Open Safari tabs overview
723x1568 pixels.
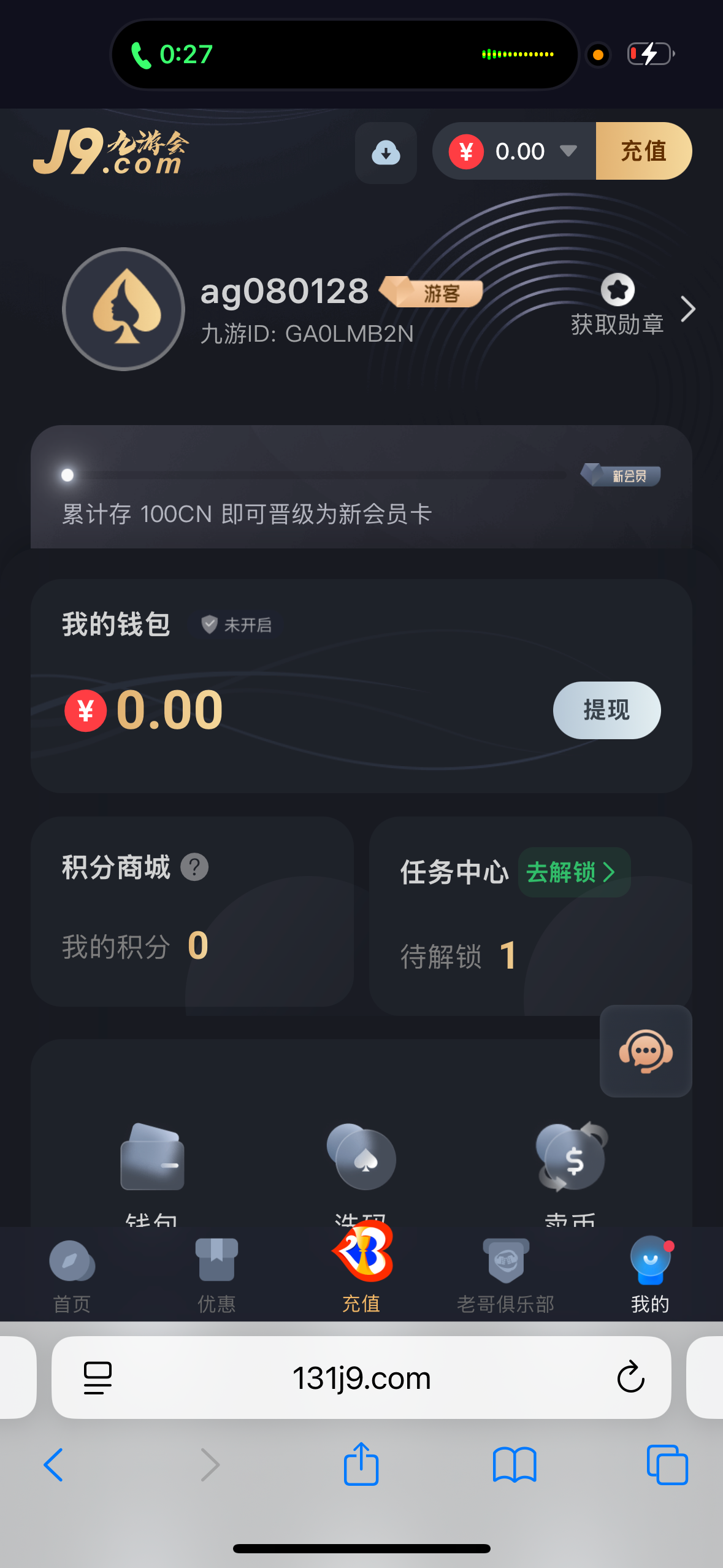pos(667,1464)
